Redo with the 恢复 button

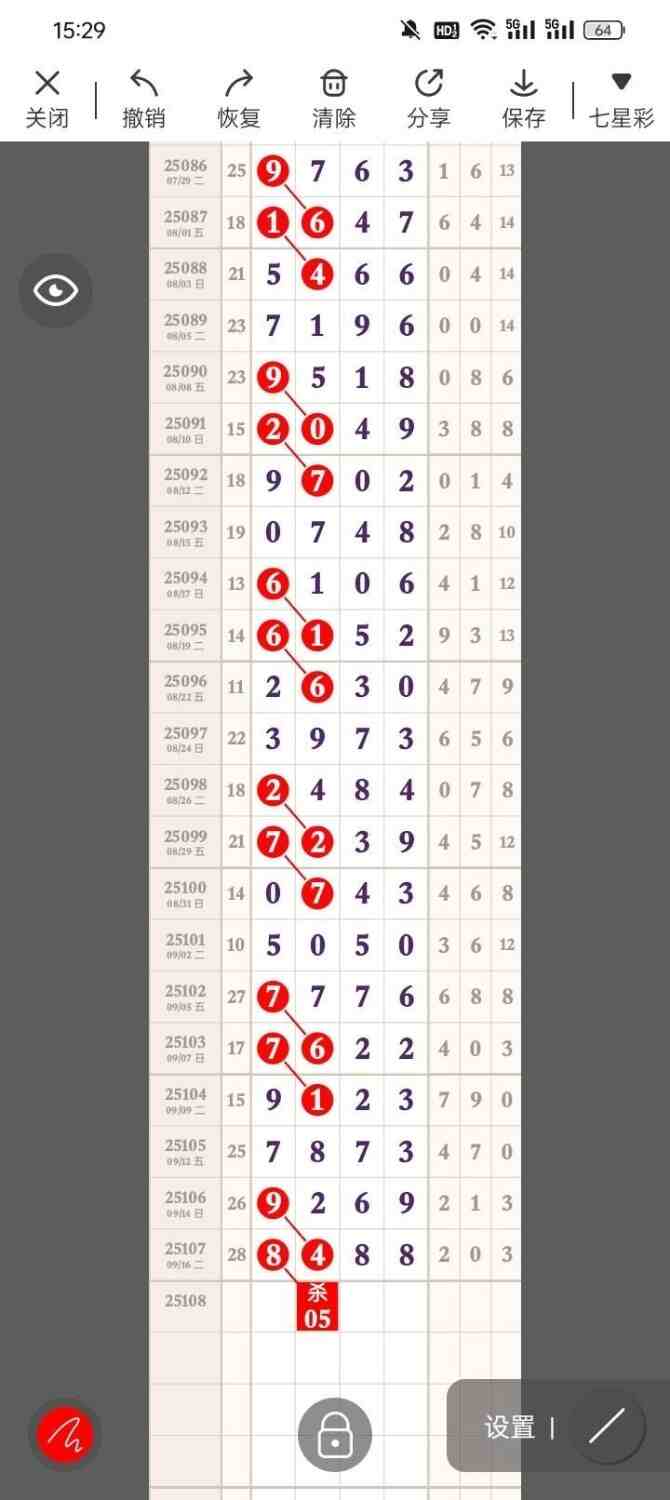coord(239,99)
